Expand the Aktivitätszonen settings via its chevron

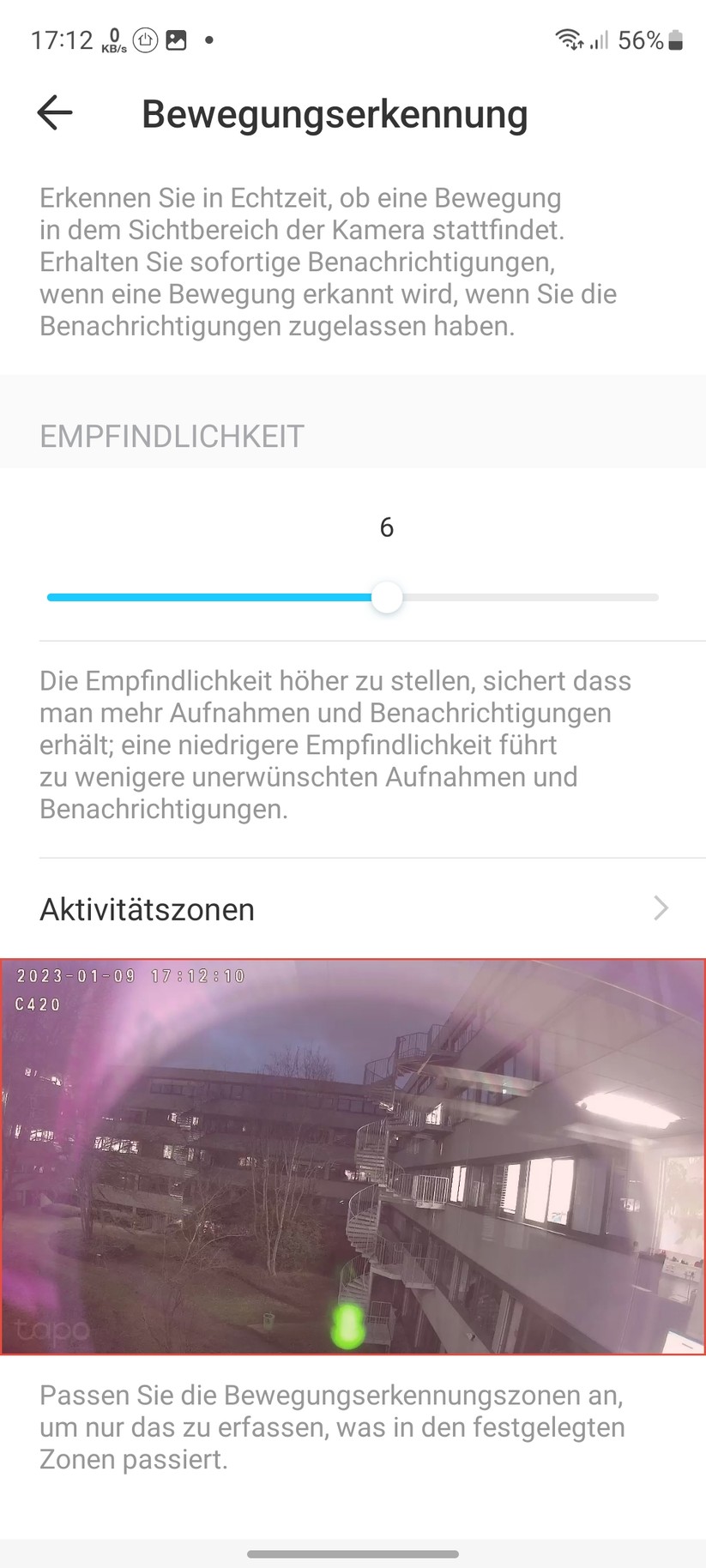pos(659,908)
